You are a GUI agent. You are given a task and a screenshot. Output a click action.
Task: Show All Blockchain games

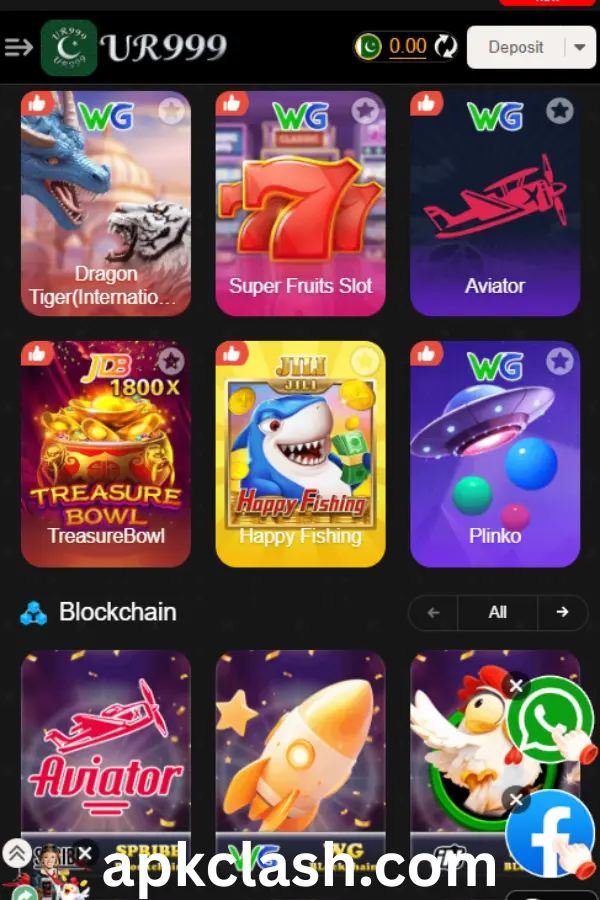497,612
